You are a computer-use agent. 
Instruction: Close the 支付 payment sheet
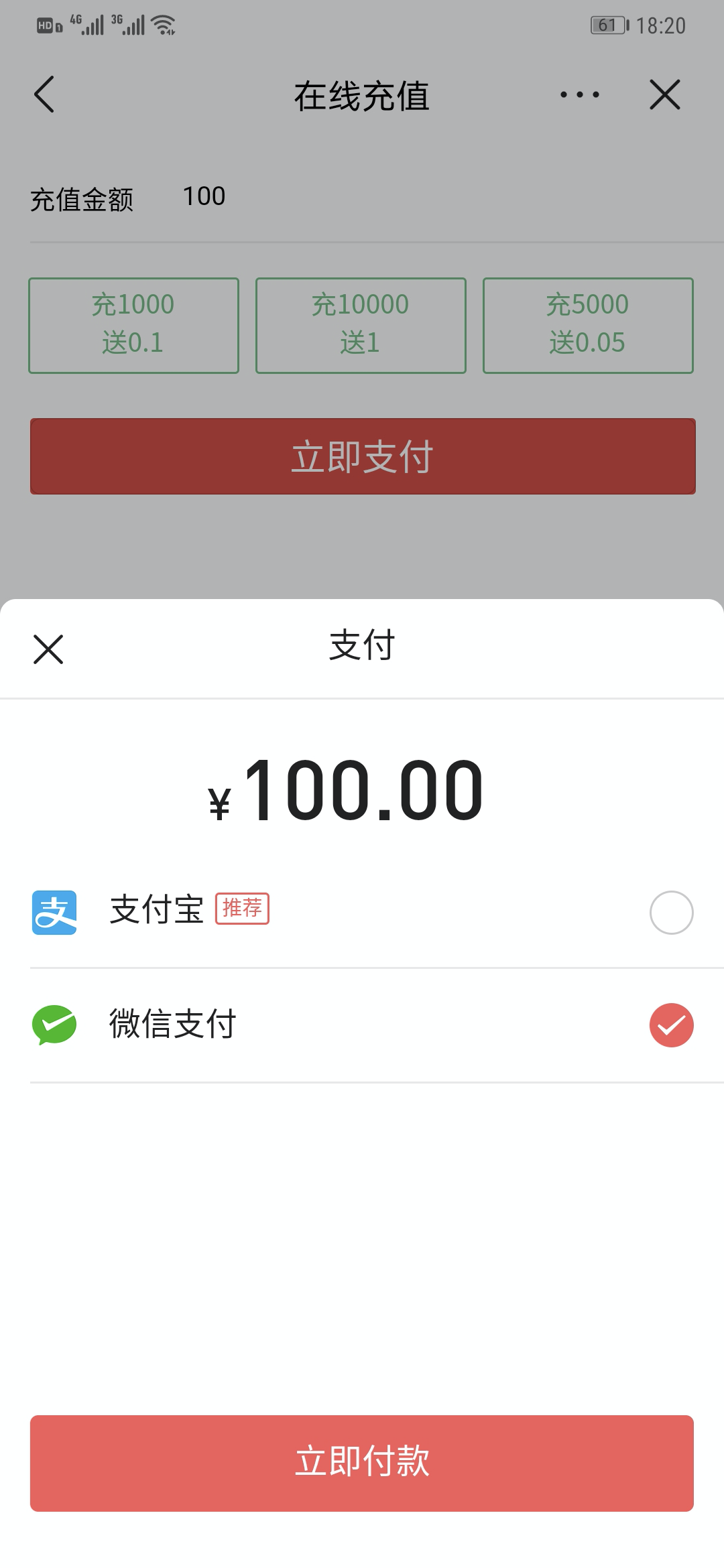point(48,649)
